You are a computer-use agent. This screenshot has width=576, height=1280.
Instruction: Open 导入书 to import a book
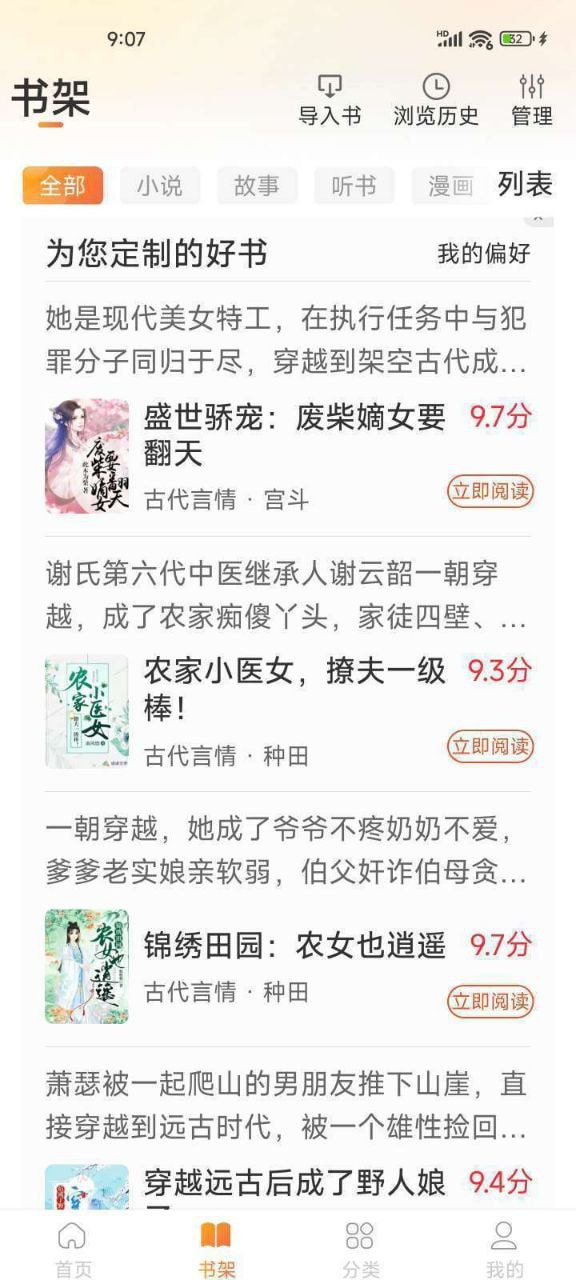click(329, 100)
